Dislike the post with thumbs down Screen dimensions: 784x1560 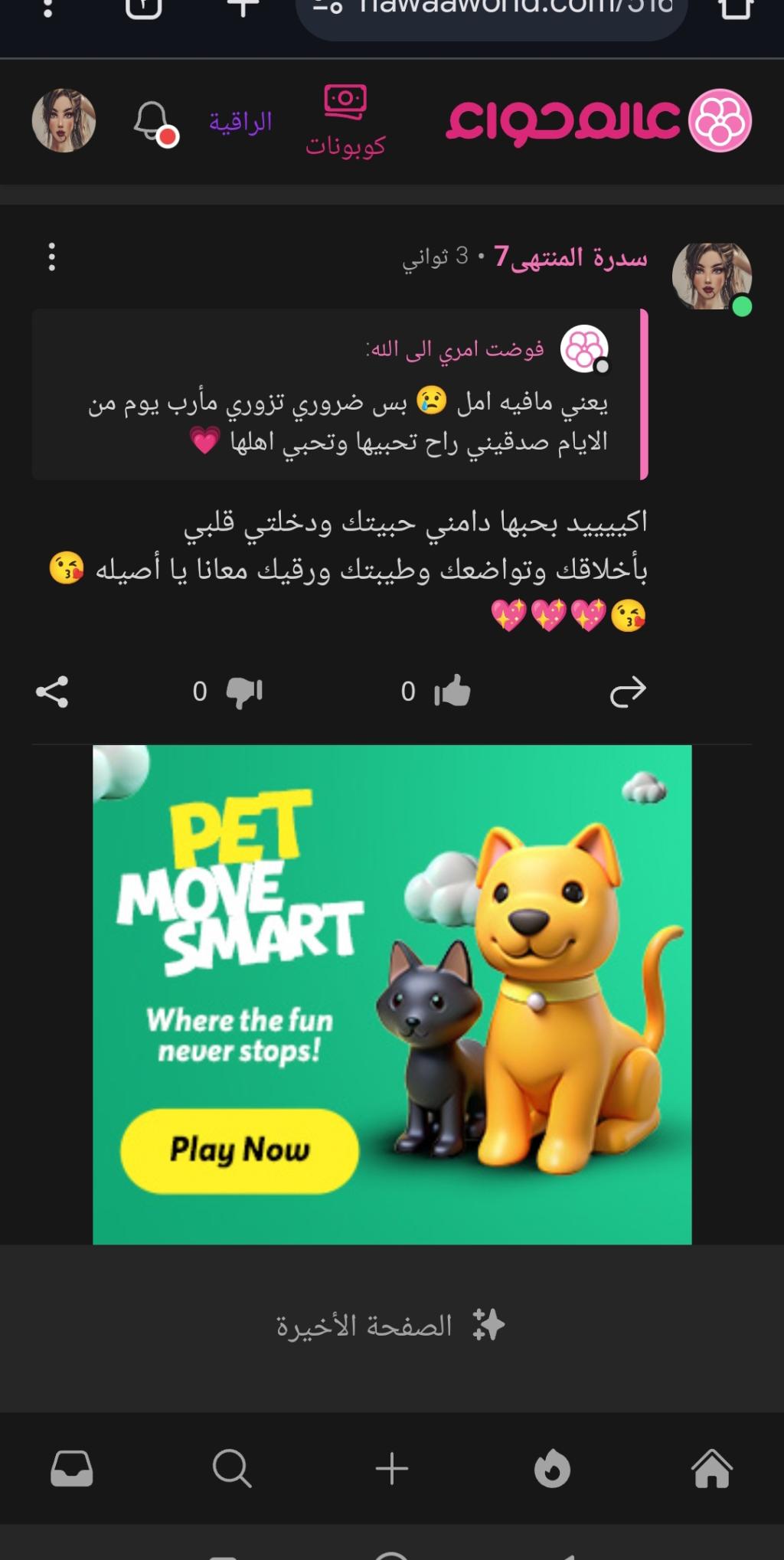click(244, 692)
